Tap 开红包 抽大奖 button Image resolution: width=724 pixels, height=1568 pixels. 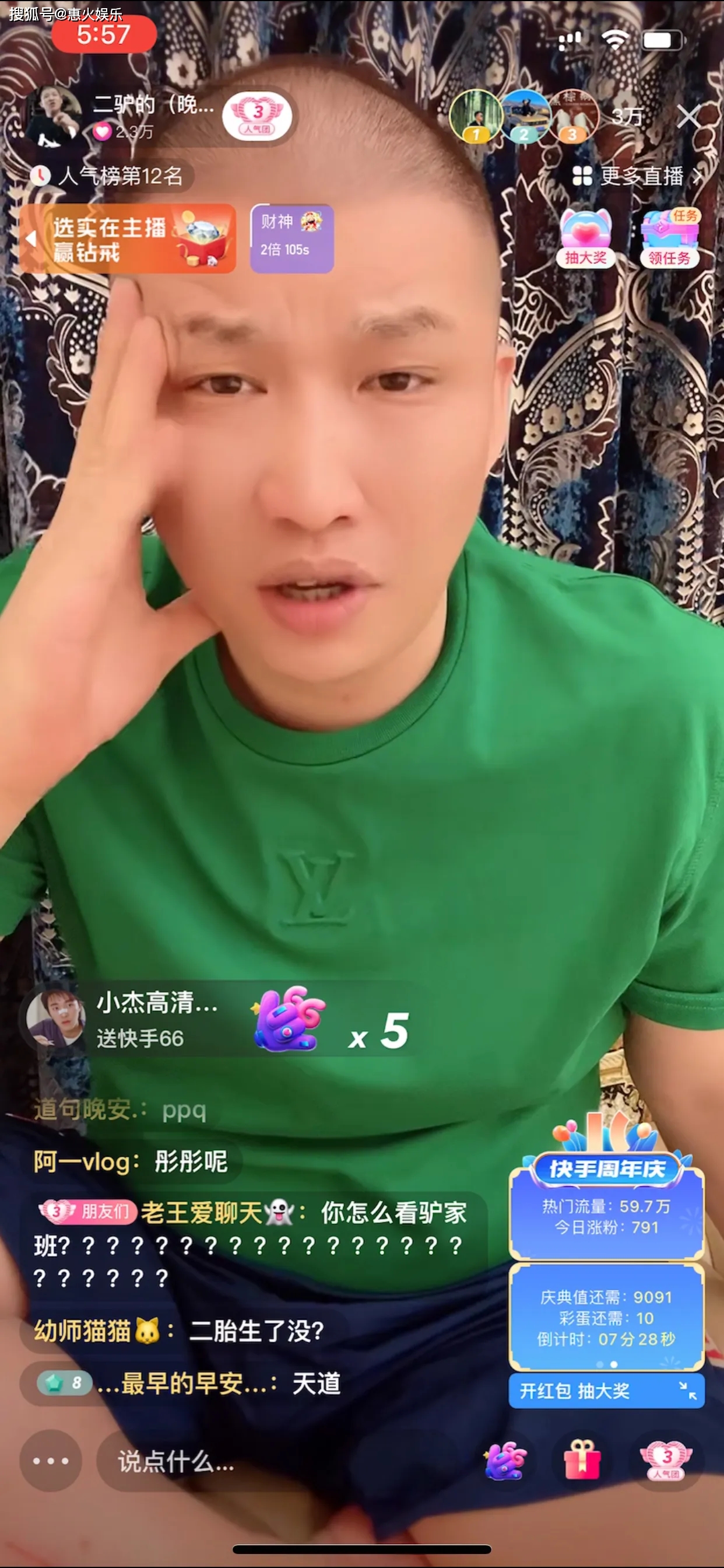[x=606, y=1391]
